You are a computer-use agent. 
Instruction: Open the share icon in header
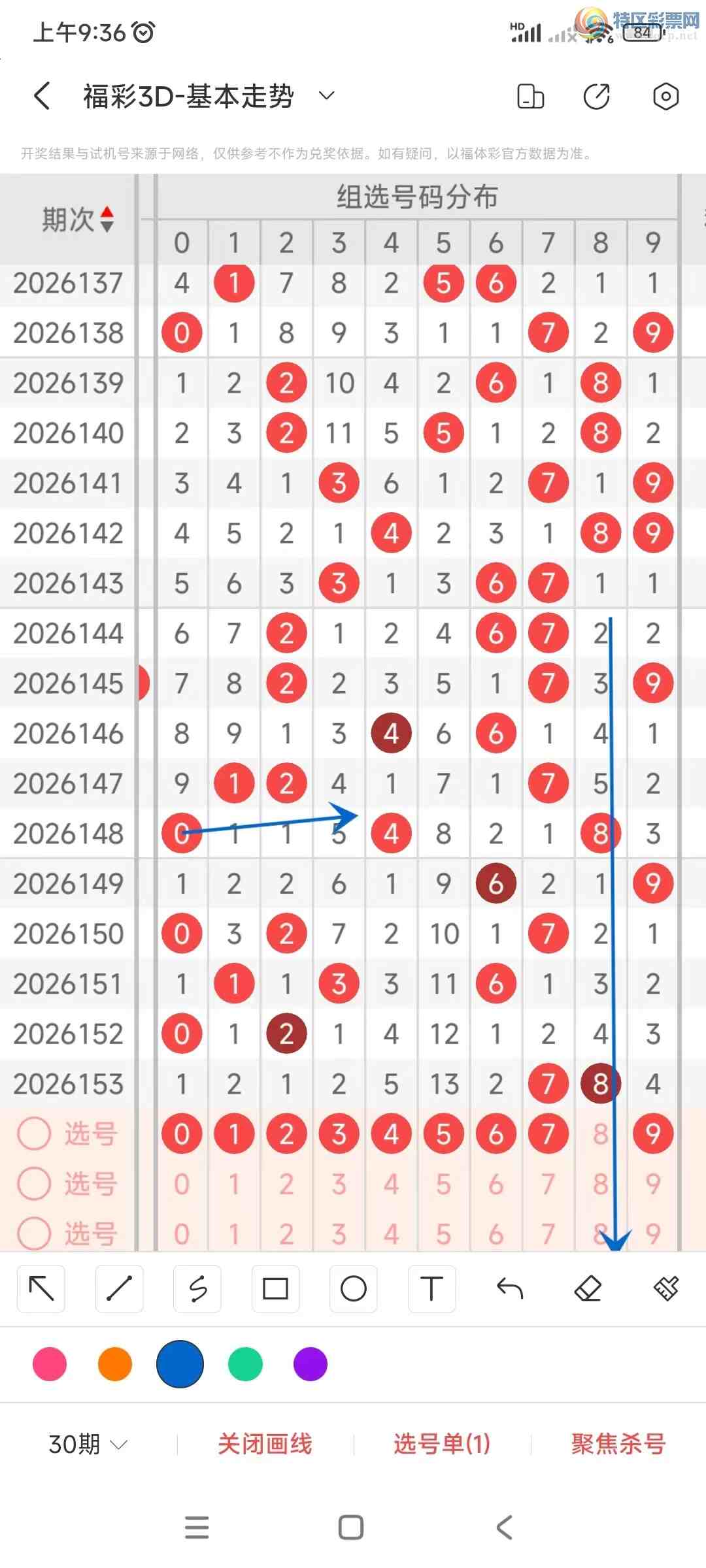pos(596,96)
